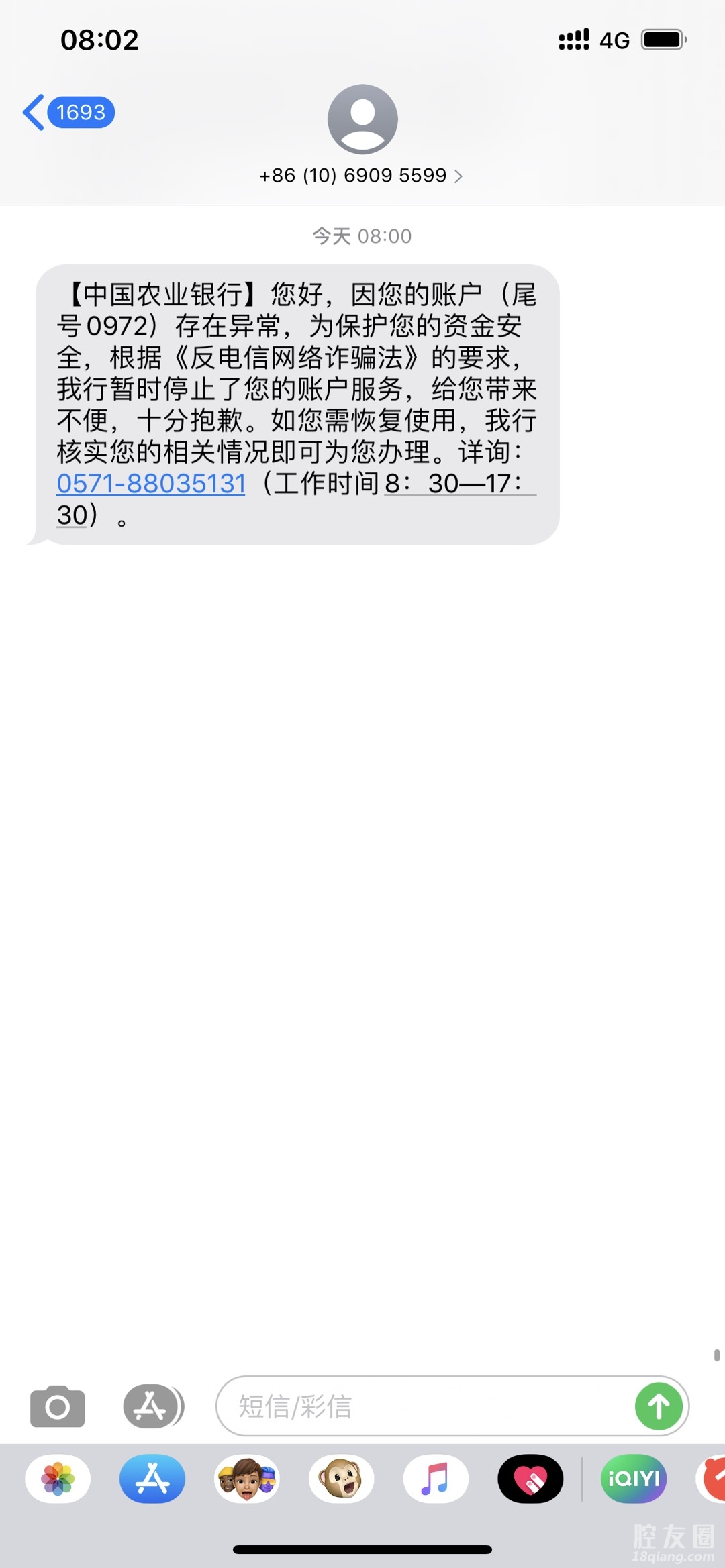Viewport: 725px width, 1568px height.
Task: Open the iQIYI app in the drawer
Action: [x=633, y=1479]
